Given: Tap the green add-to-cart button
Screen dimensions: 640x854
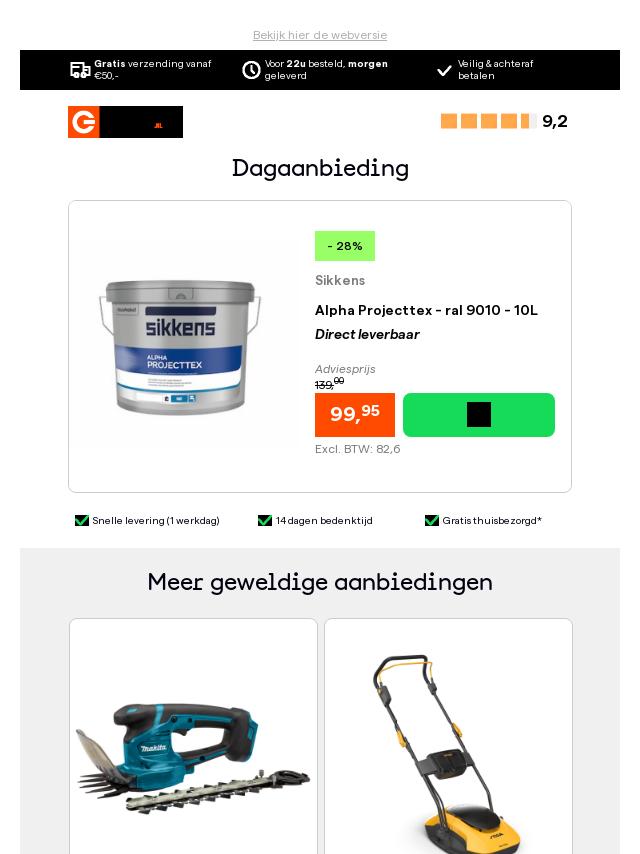Looking at the screenshot, I should click(478, 415).
